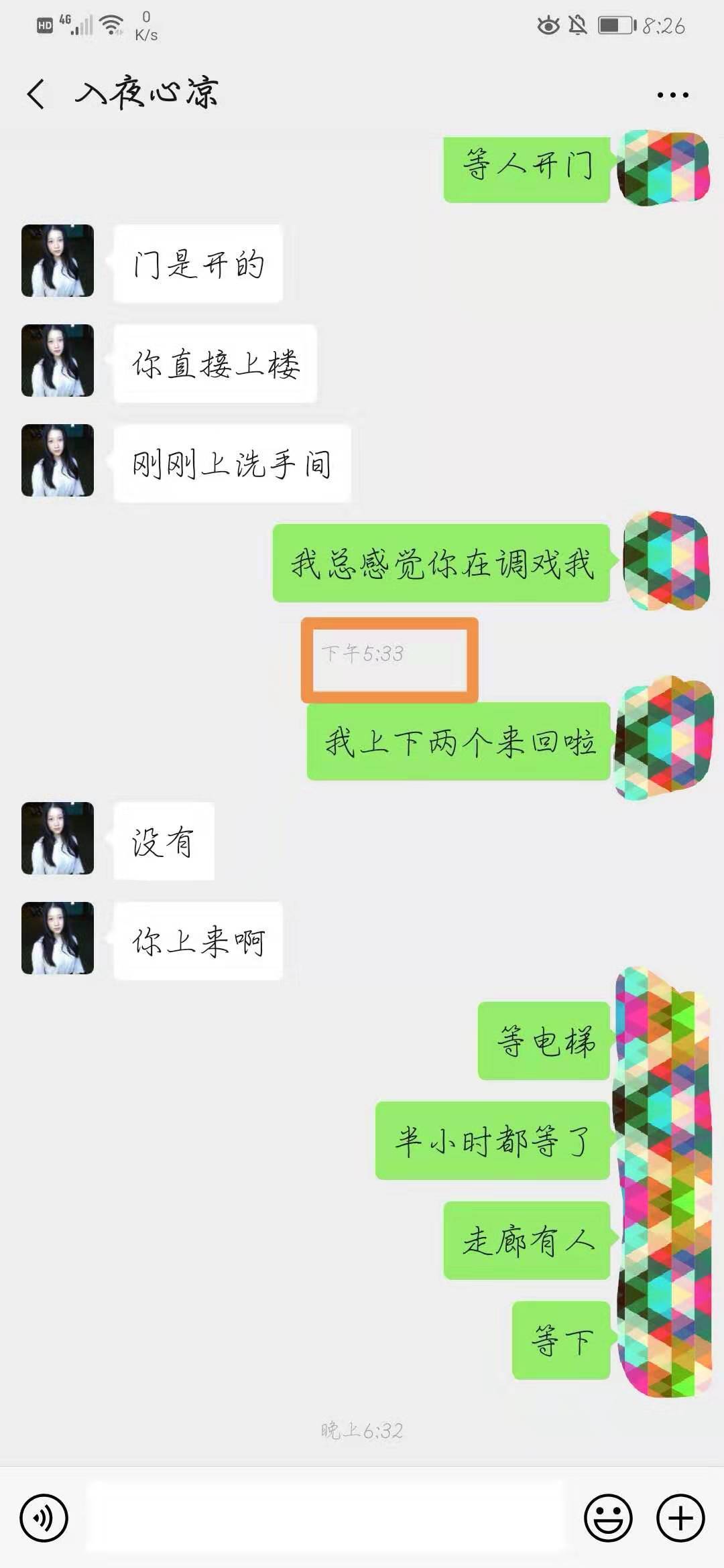The width and height of the screenshot is (724, 1568).
Task: Open the emoji sticker panel
Action: pyautogui.click(x=608, y=1518)
